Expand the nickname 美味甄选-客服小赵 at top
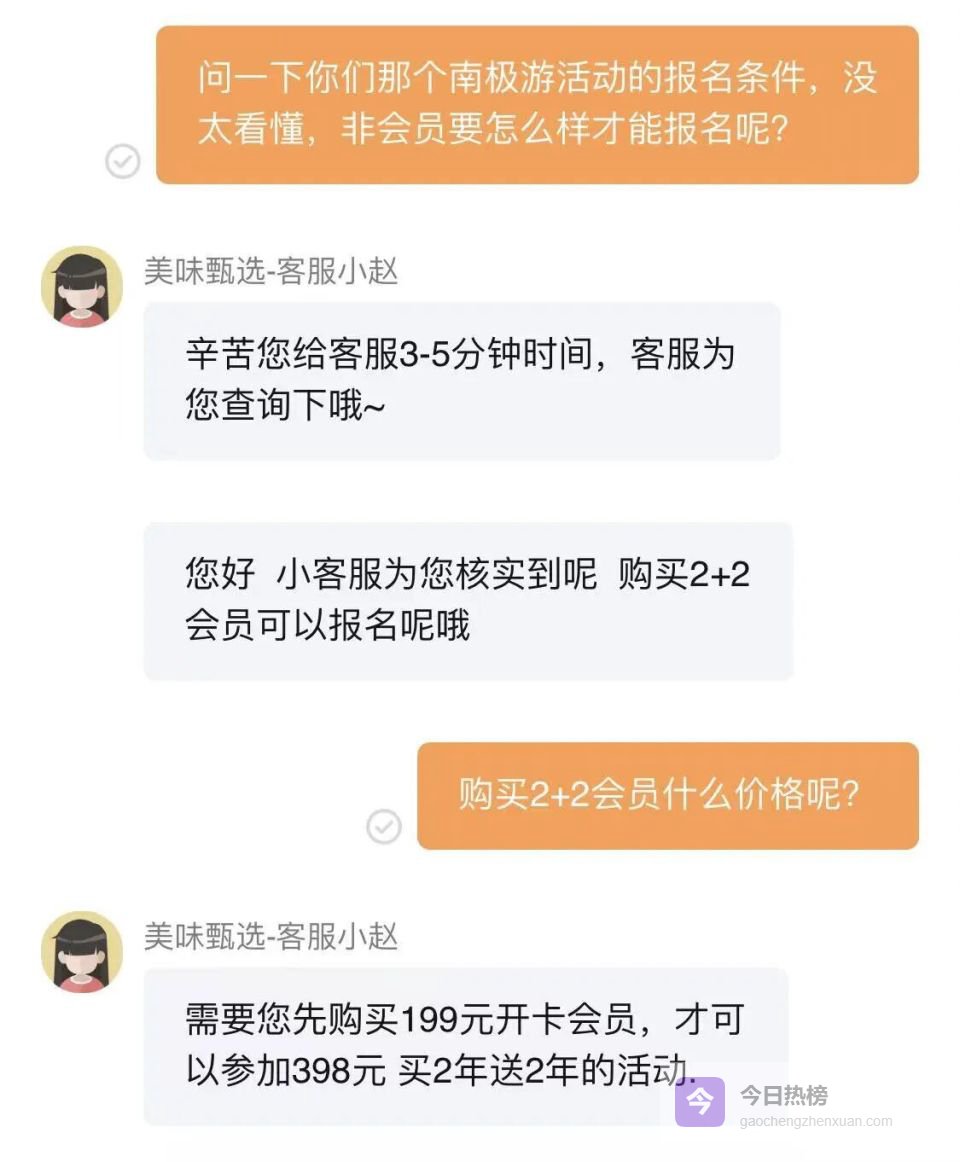 click(271, 274)
